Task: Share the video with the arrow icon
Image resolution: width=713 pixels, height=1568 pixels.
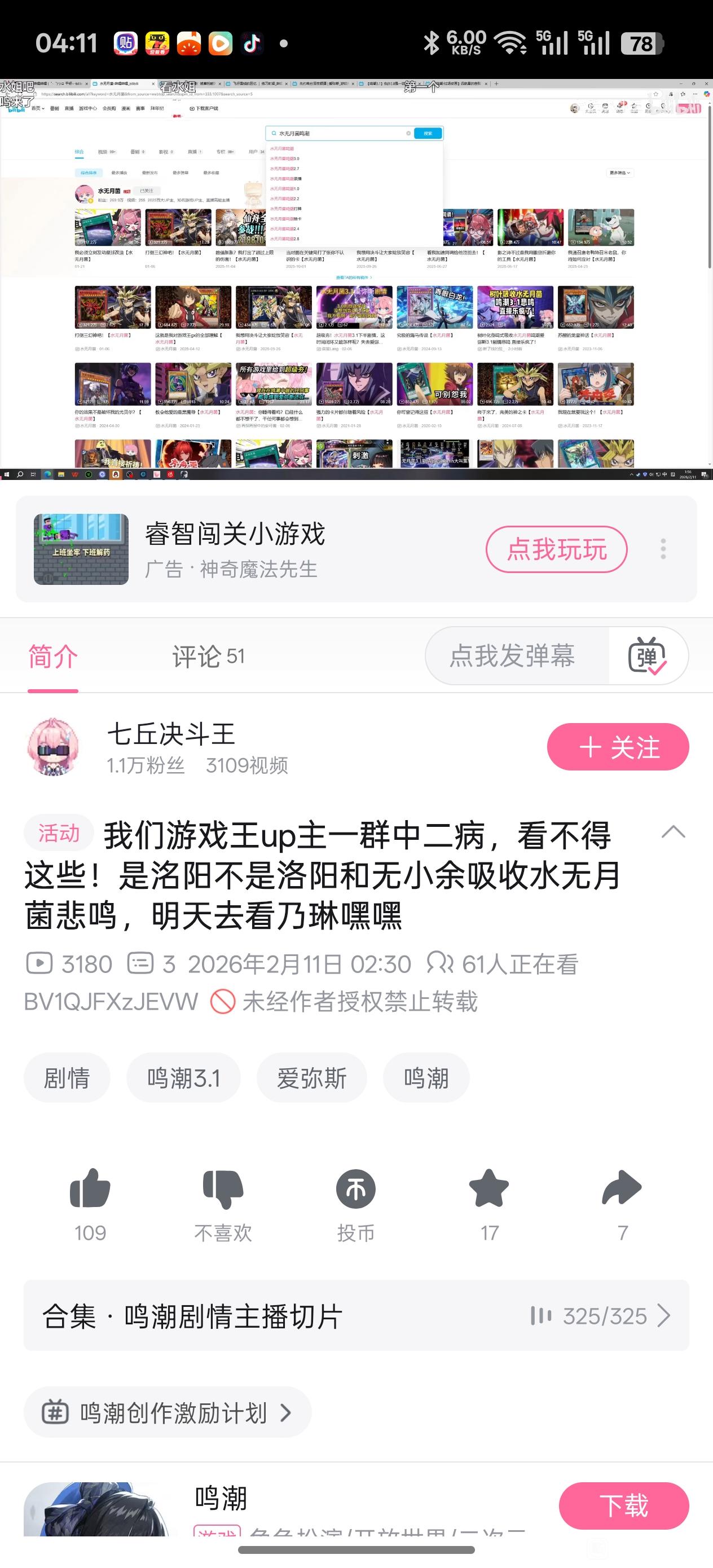Action: click(622, 1189)
